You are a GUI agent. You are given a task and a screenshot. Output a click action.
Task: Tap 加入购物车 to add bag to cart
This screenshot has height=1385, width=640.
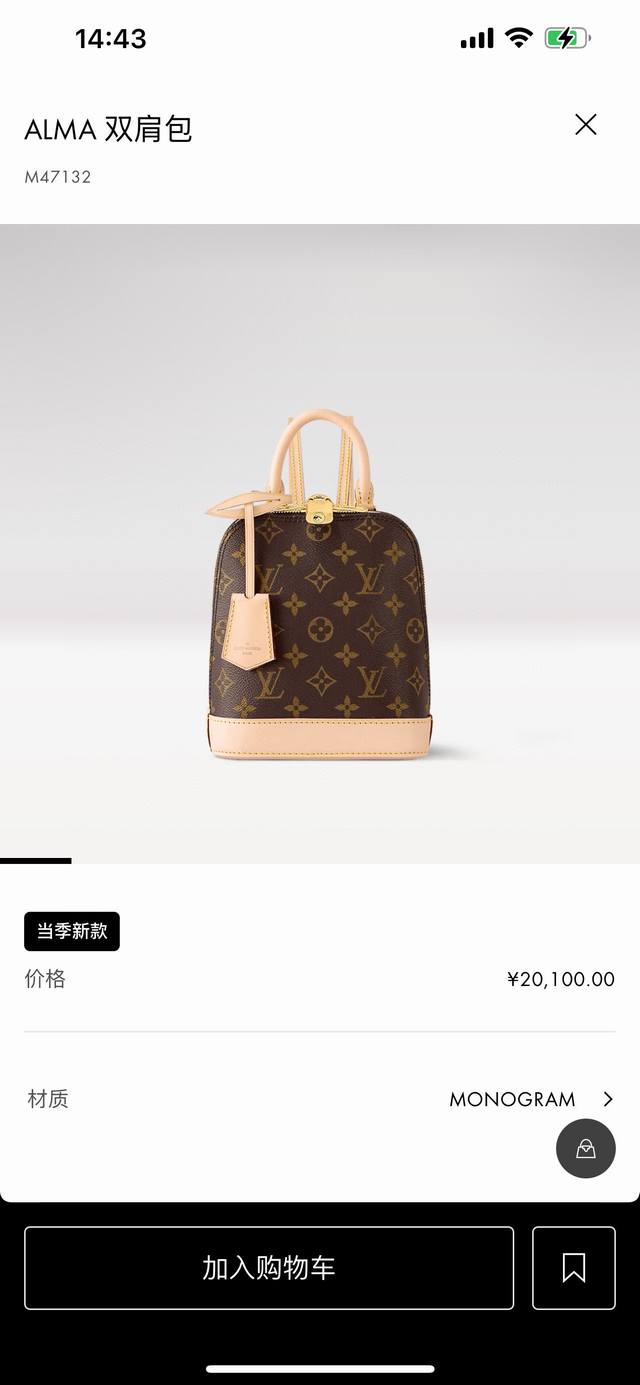point(269,1268)
